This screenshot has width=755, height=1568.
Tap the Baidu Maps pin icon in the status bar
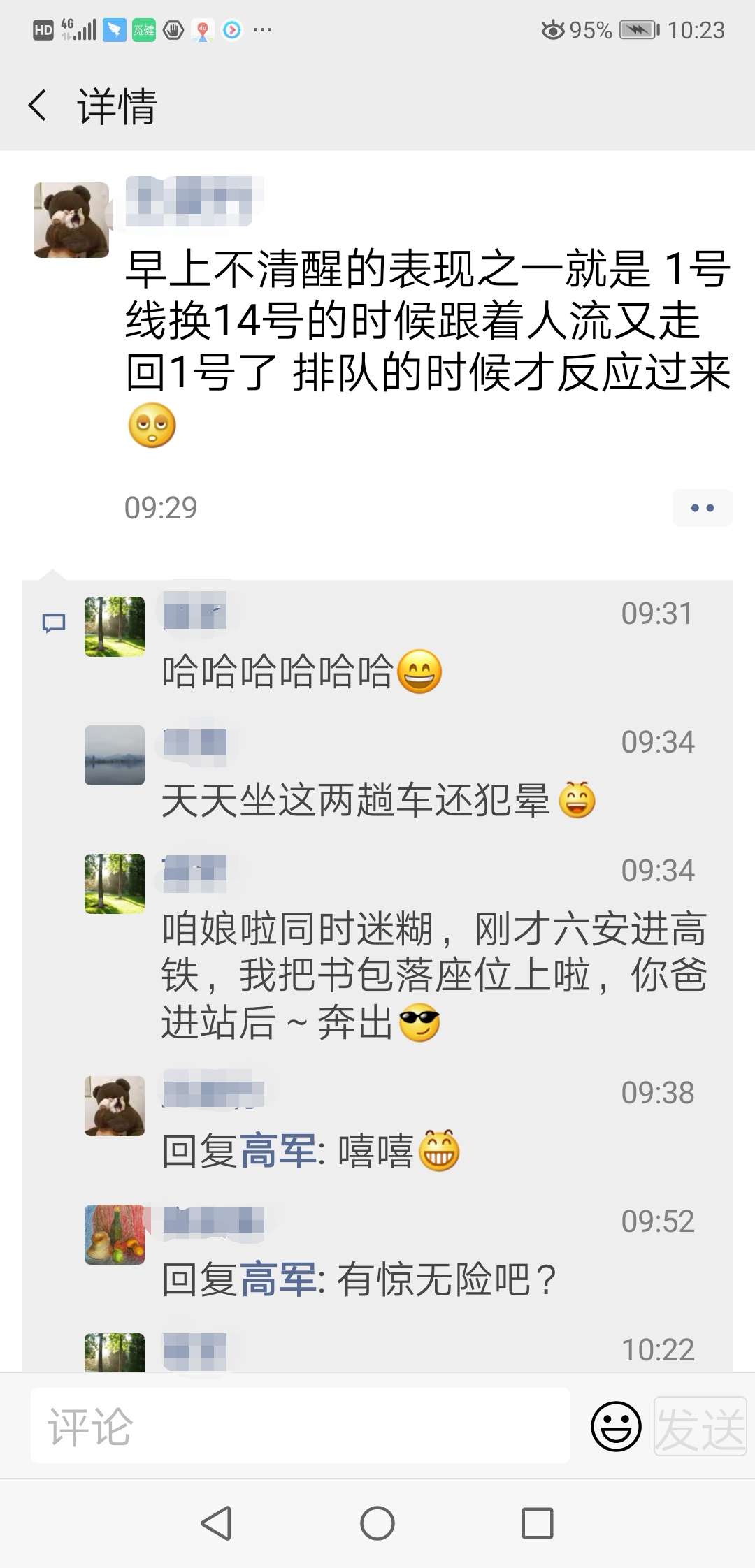tap(203, 31)
